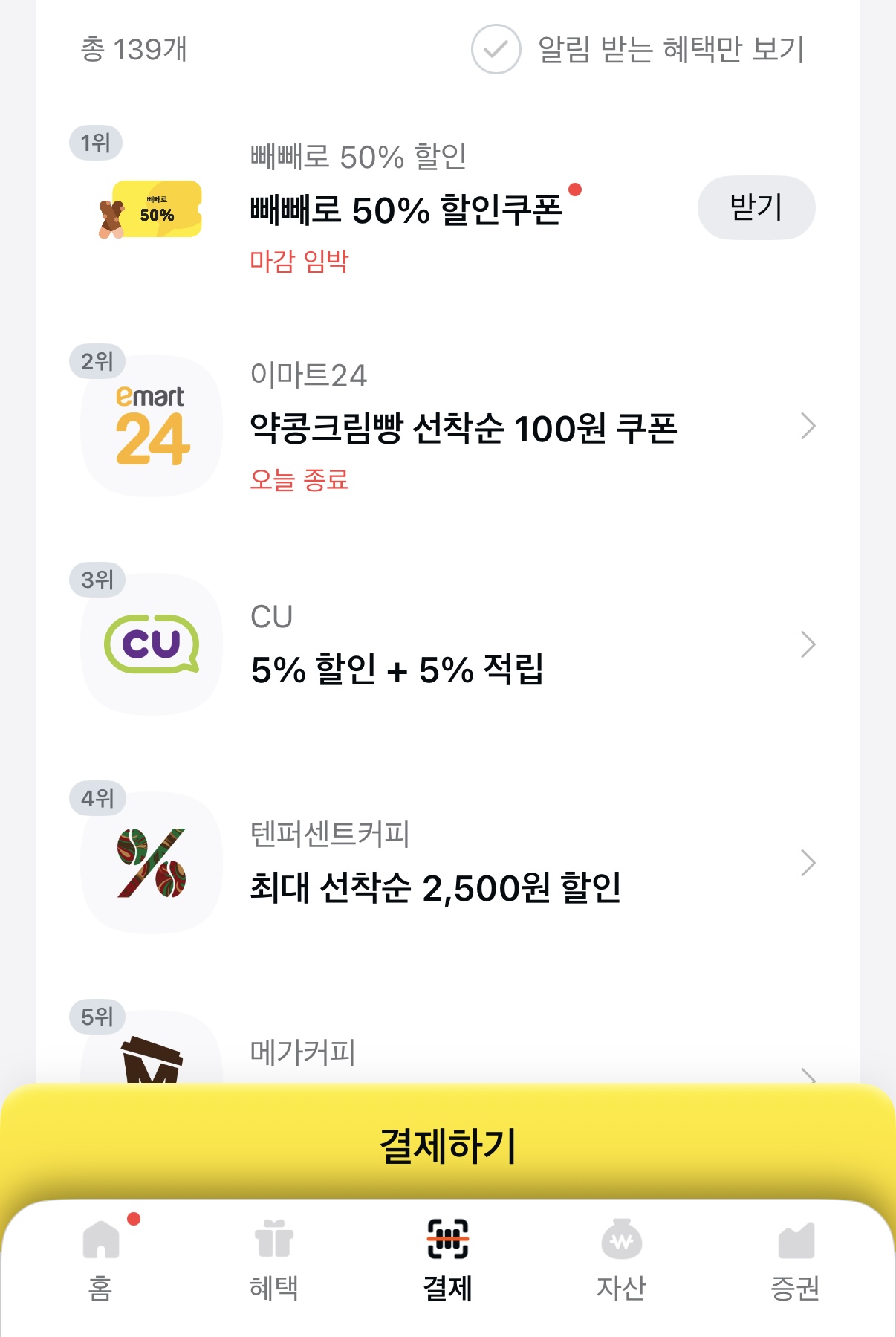
Task: Open the 이마트24 약콩크림빵 100원 쿠폰 offer
Action: [462, 427]
